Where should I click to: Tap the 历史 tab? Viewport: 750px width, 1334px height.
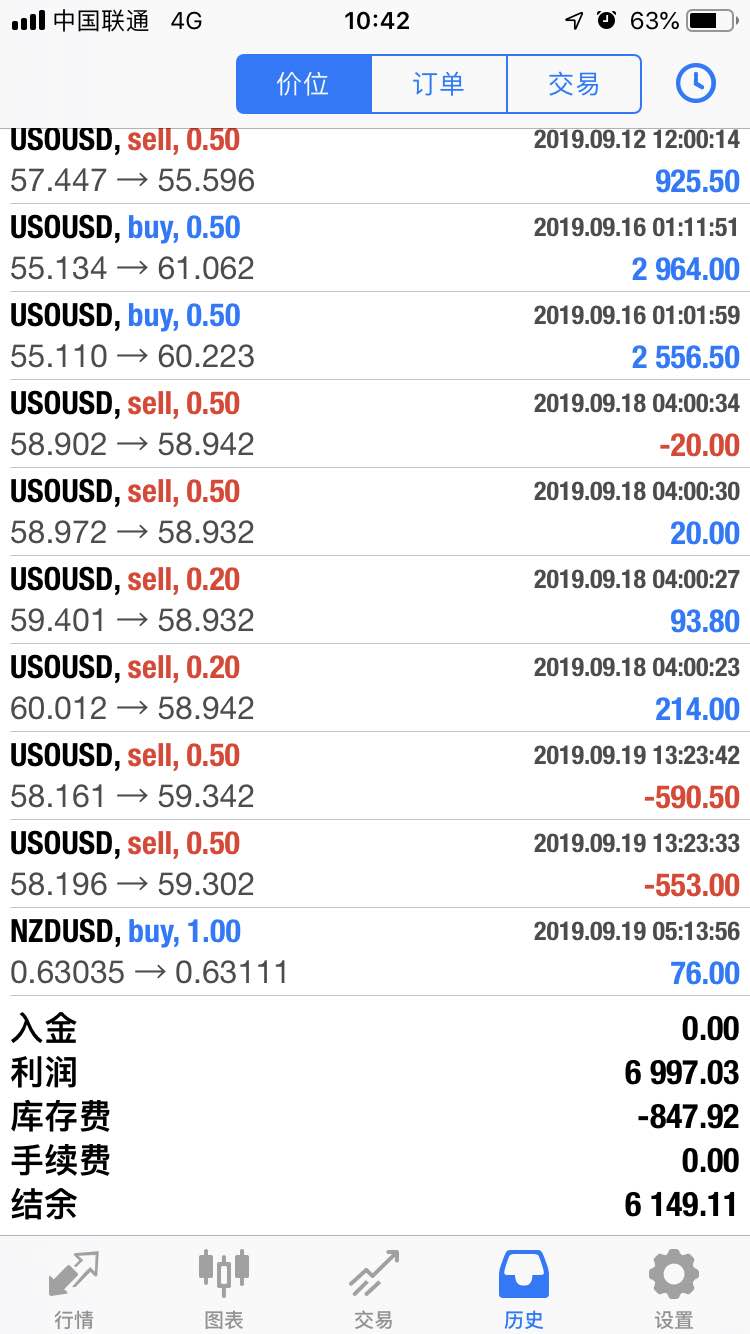pyautogui.click(x=524, y=1288)
